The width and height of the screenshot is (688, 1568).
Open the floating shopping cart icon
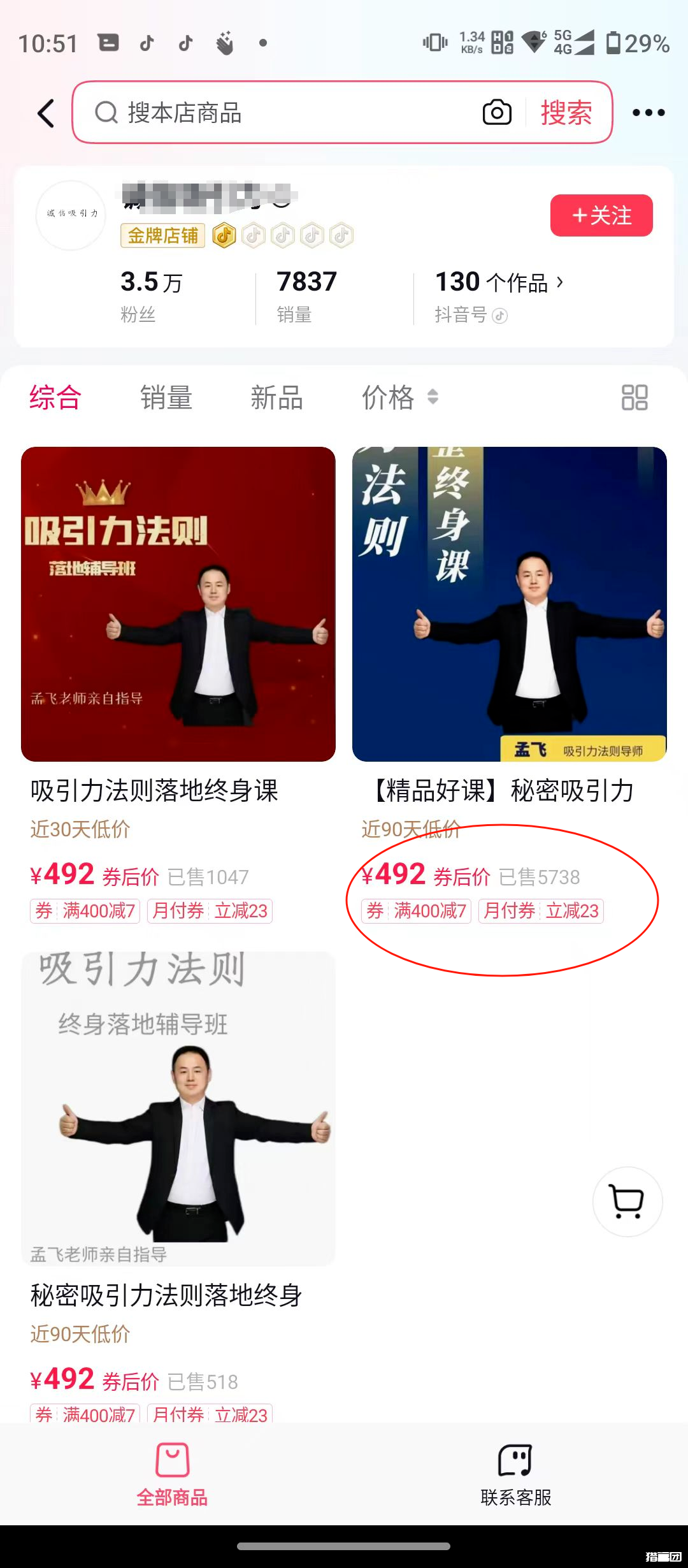click(627, 1201)
